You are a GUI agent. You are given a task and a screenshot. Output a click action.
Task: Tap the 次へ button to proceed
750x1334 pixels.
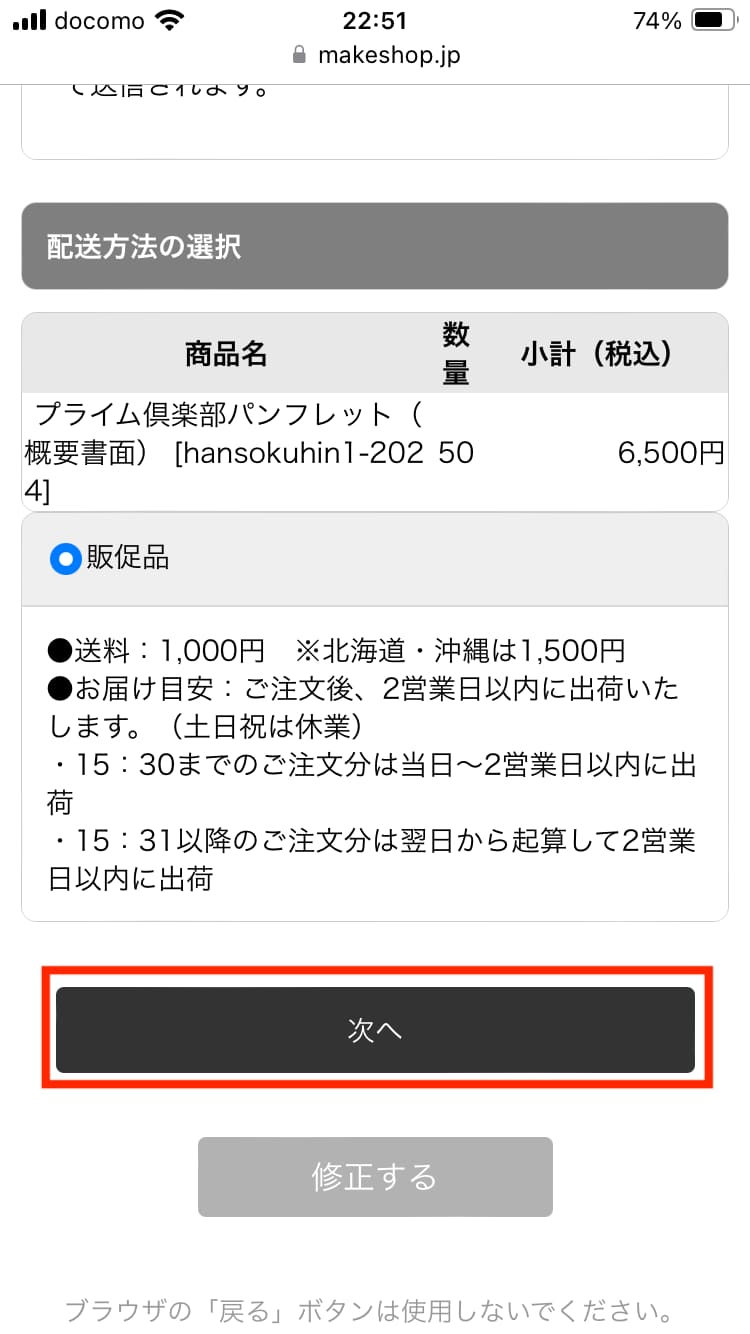tap(375, 1030)
